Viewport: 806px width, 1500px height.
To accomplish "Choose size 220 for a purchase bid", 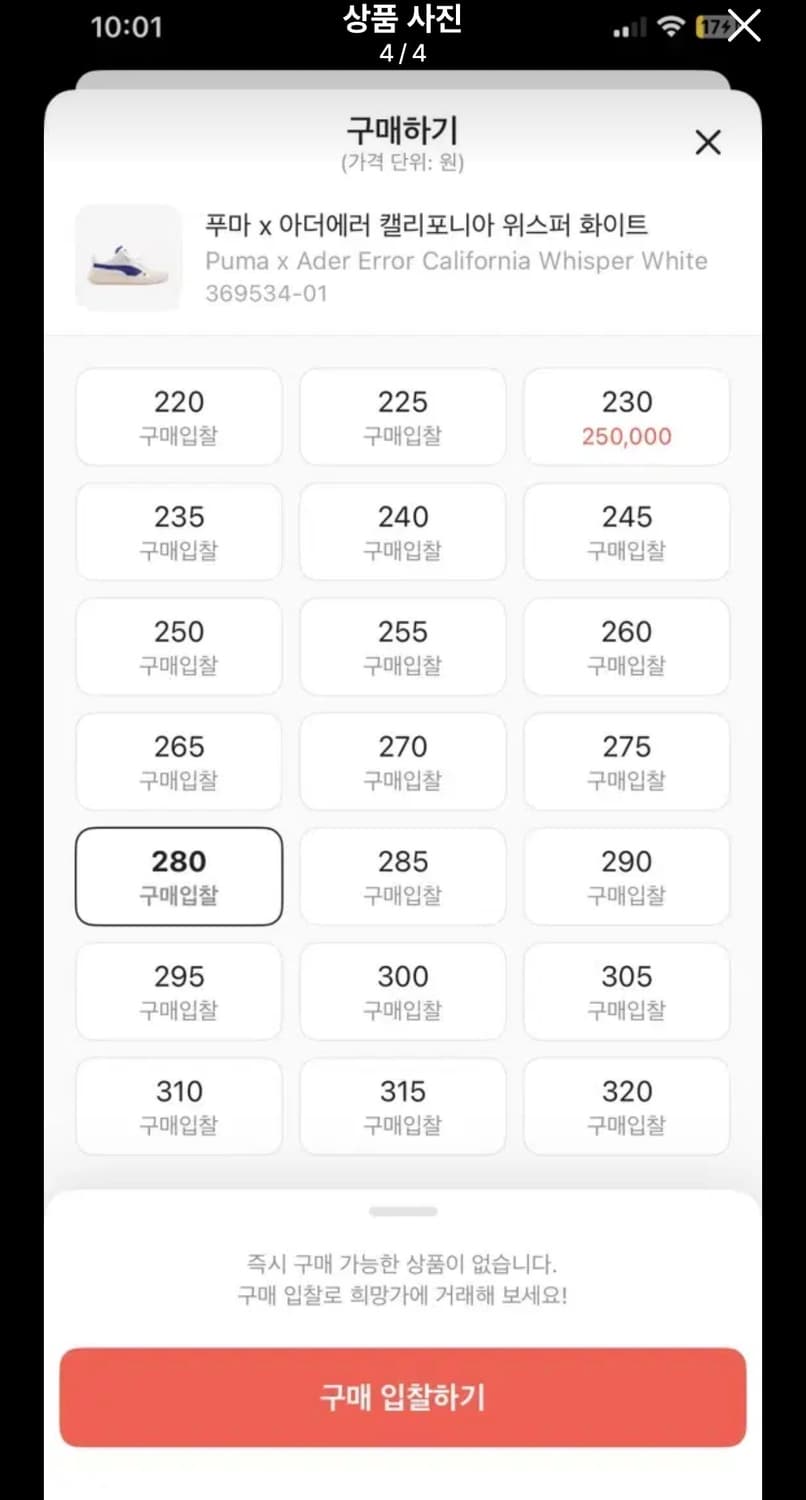I will tap(178, 416).
